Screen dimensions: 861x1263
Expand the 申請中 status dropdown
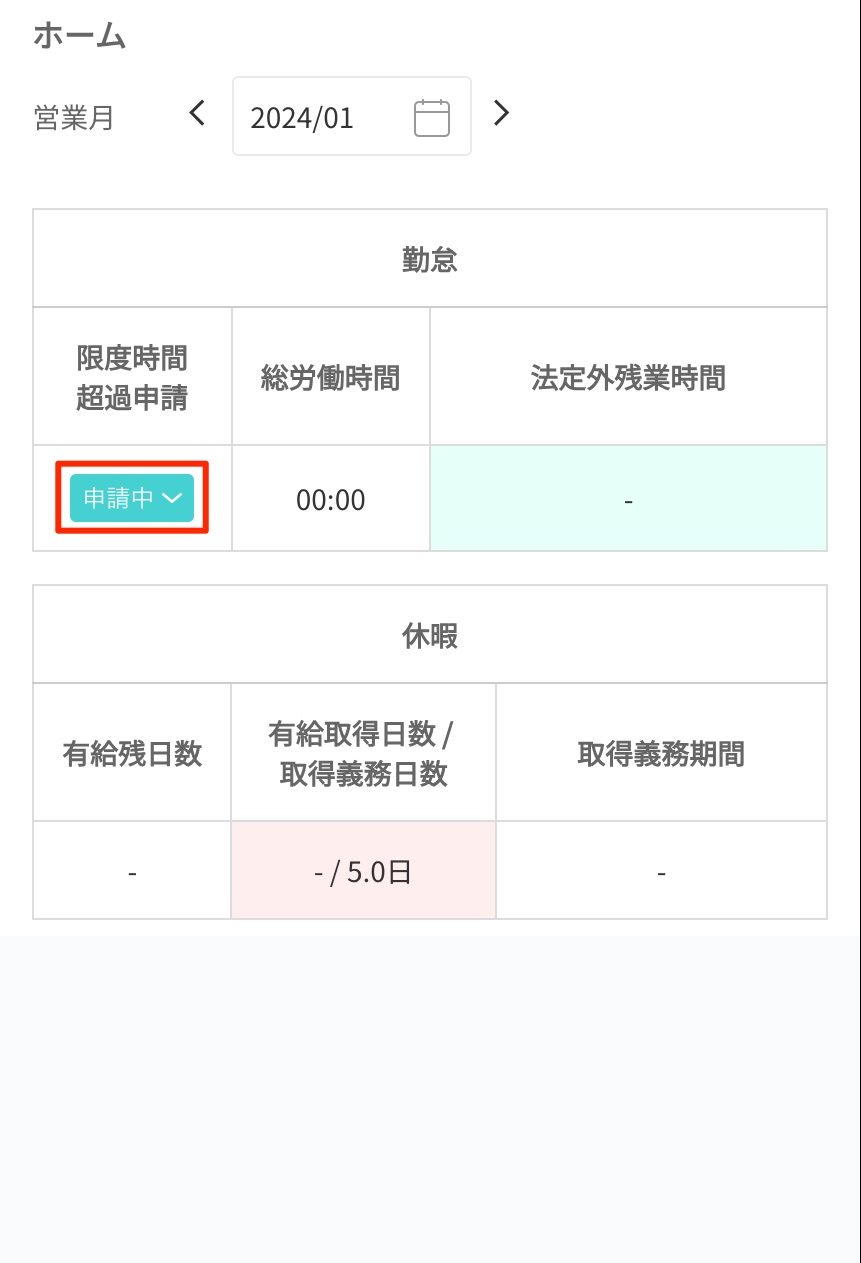tap(132, 498)
